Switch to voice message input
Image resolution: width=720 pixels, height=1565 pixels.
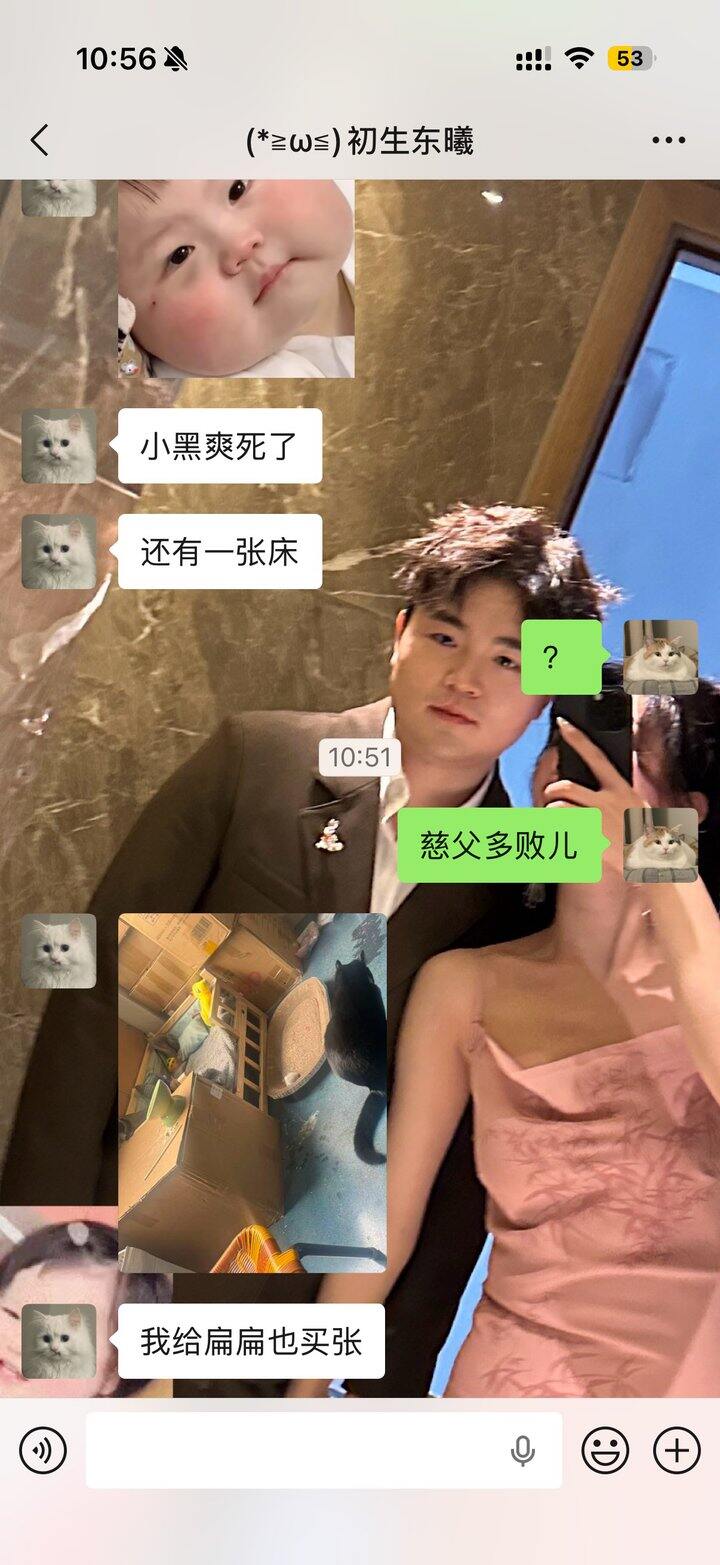[43, 1450]
